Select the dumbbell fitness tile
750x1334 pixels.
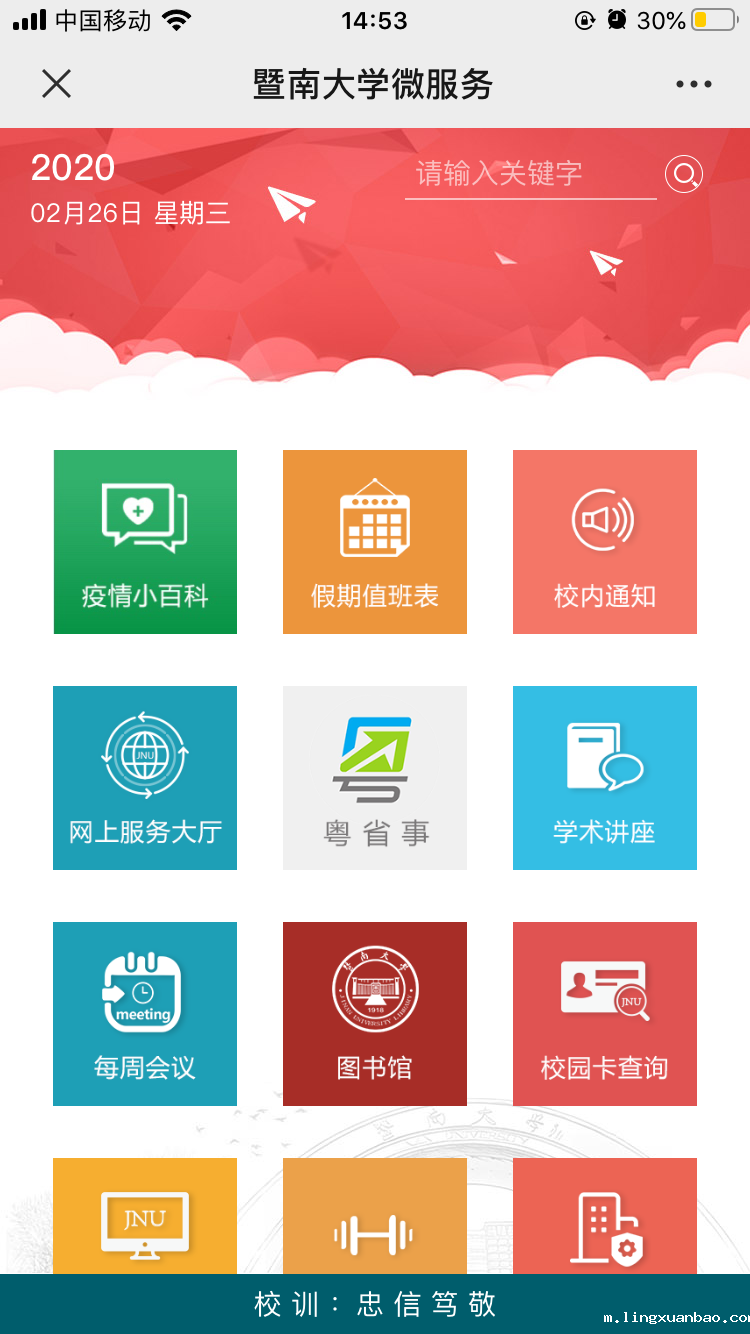pos(375,1216)
